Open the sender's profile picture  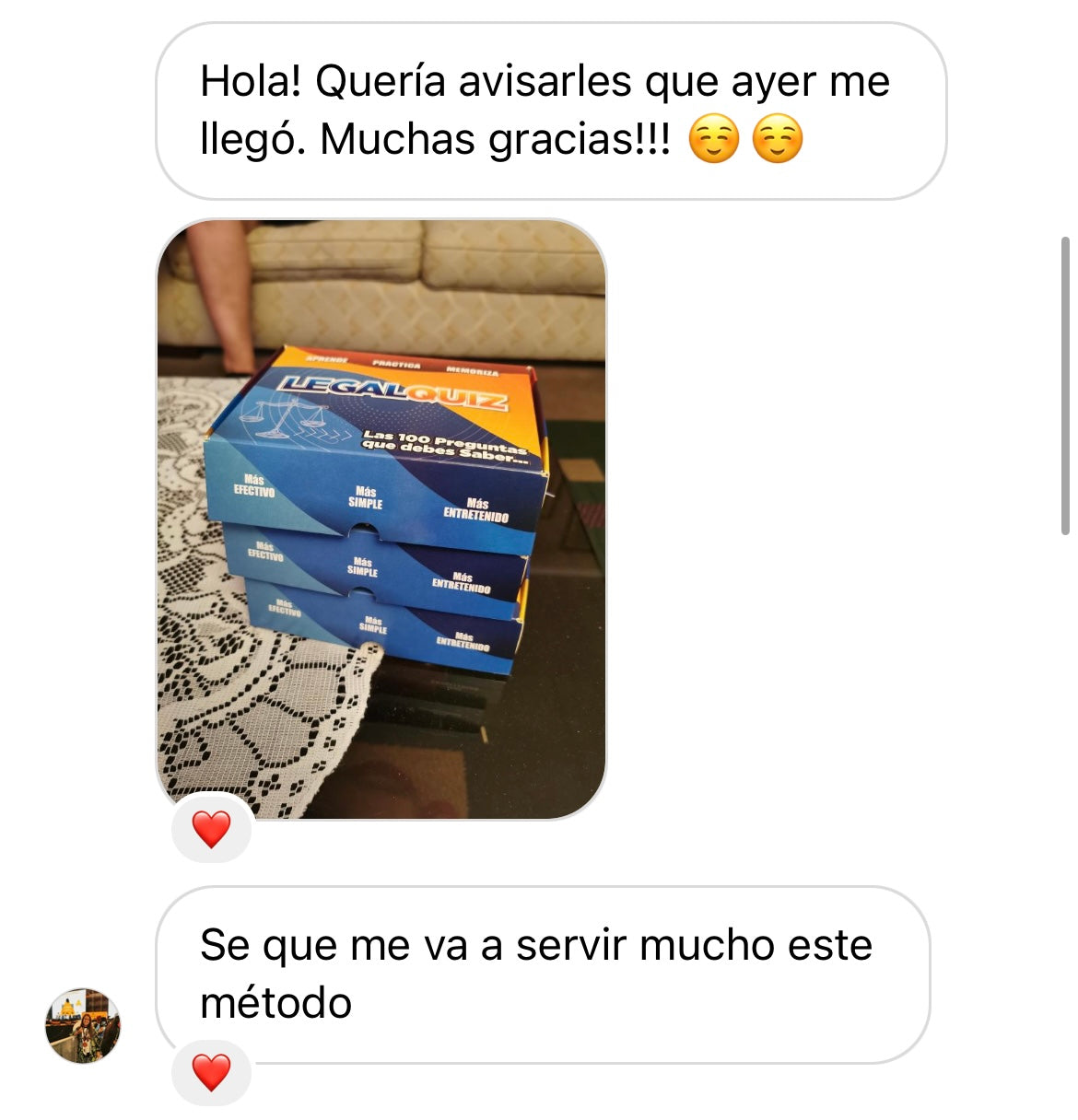point(83,1026)
